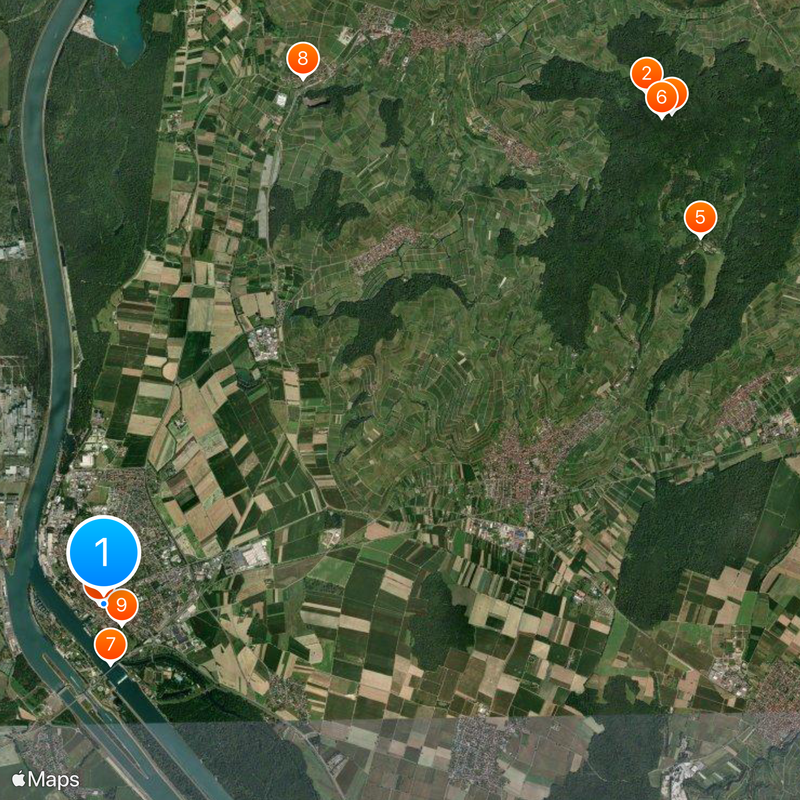Select the blue pin numbered 1

(x=103, y=552)
